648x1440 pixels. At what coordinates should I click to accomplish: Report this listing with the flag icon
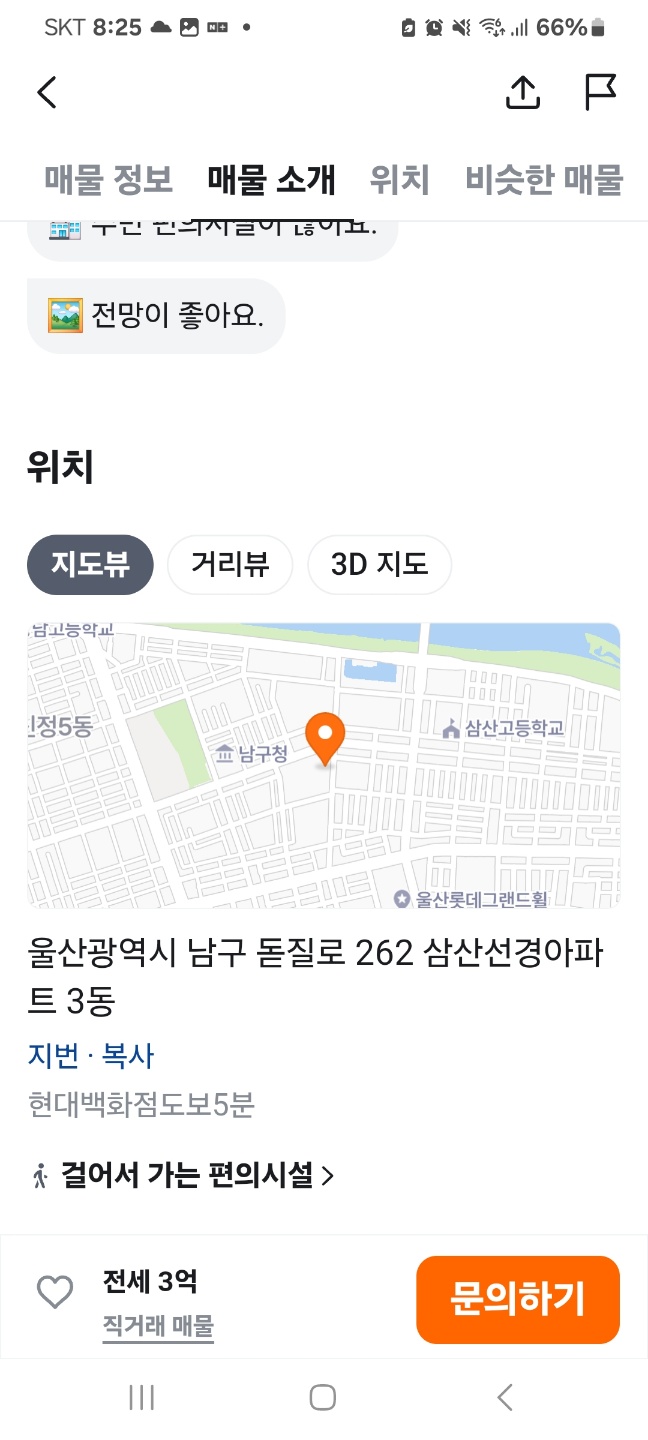coord(600,92)
